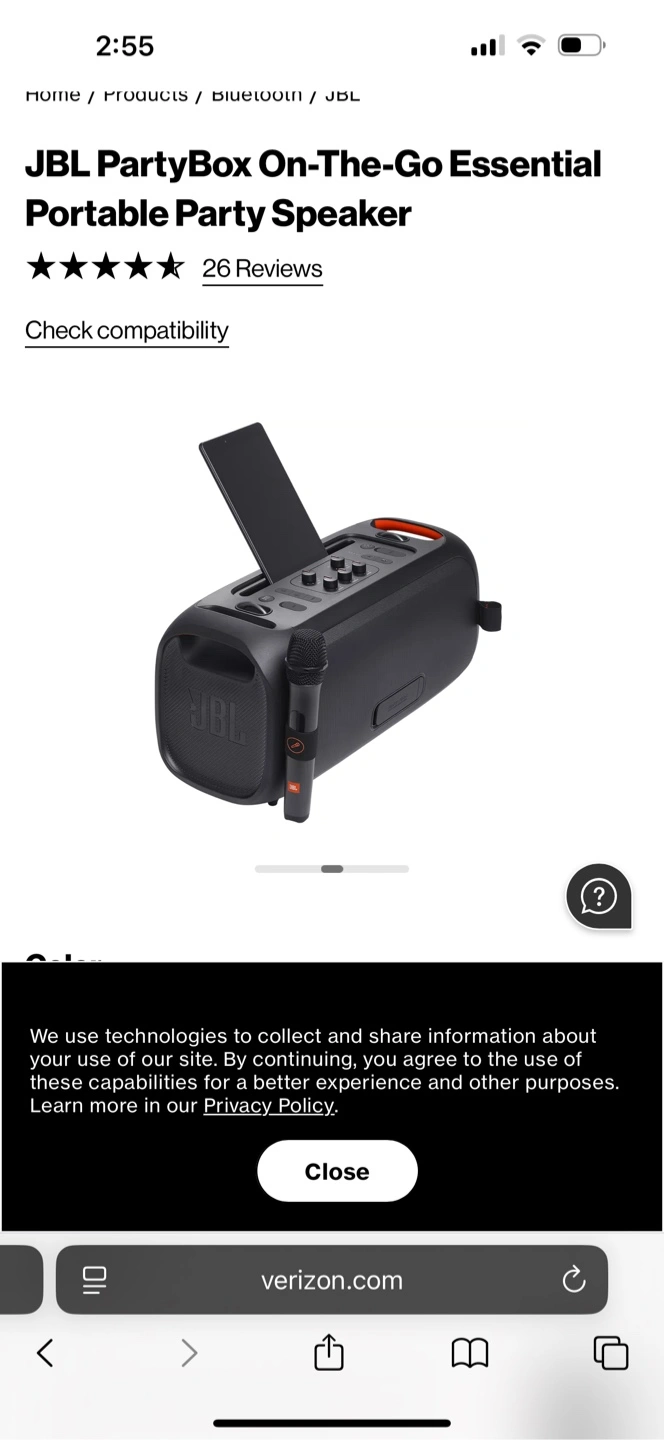The width and height of the screenshot is (664, 1440).
Task: Dismiss cookie notice with Close button
Action: coord(337,1171)
